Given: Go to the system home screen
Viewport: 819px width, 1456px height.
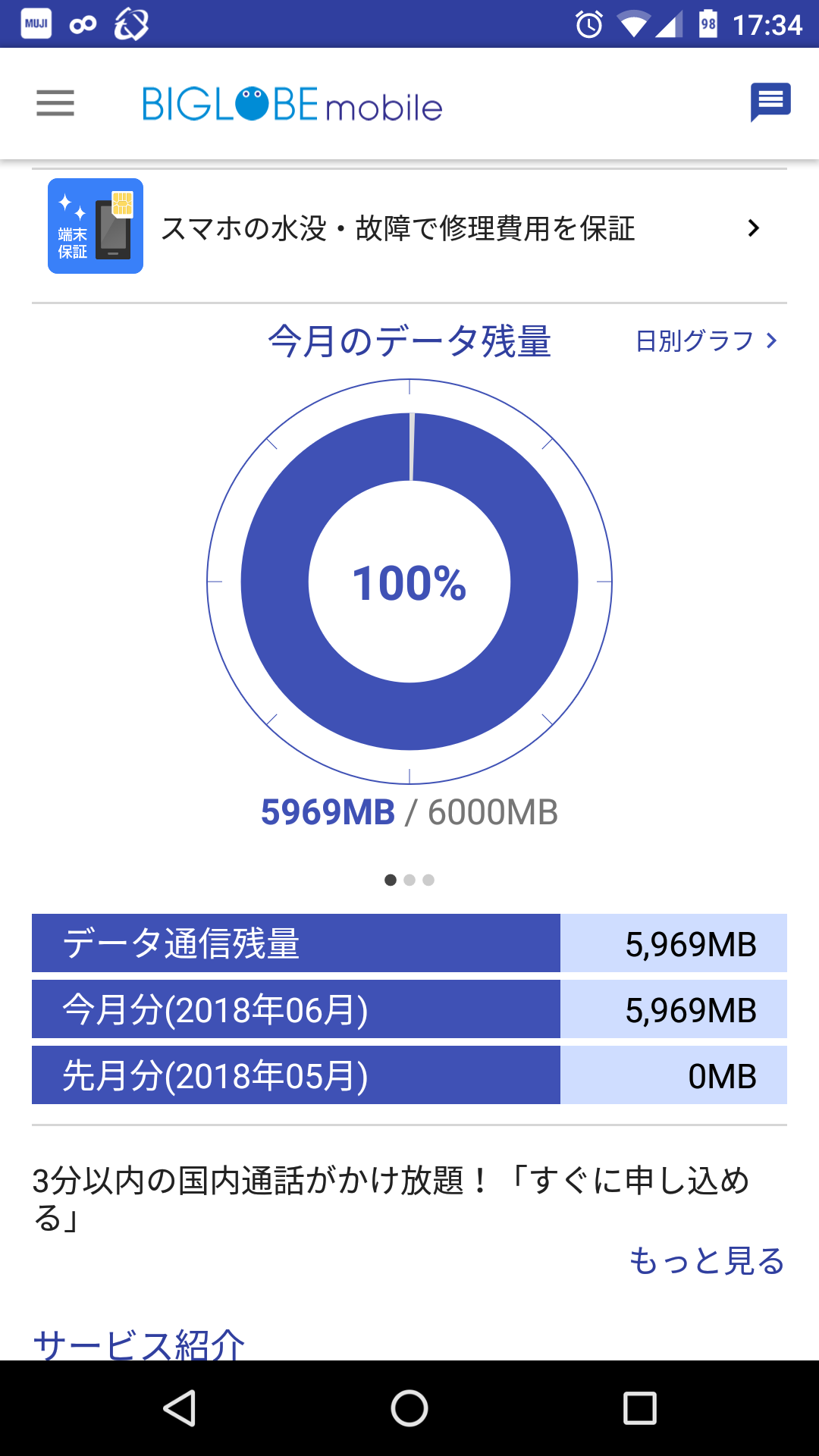Looking at the screenshot, I should 409,1408.
